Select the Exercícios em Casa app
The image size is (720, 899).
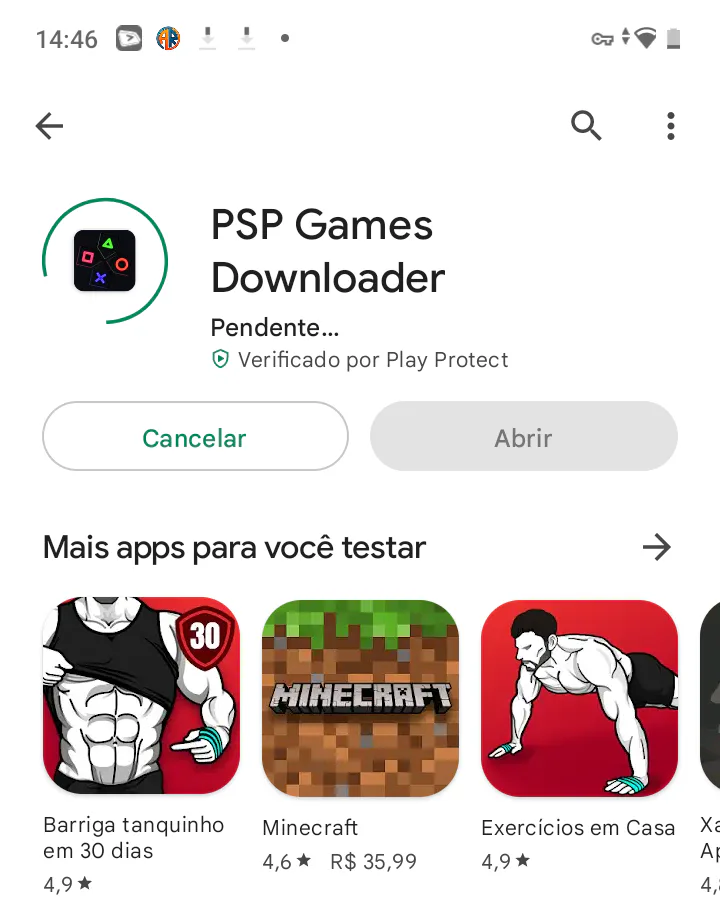point(579,696)
